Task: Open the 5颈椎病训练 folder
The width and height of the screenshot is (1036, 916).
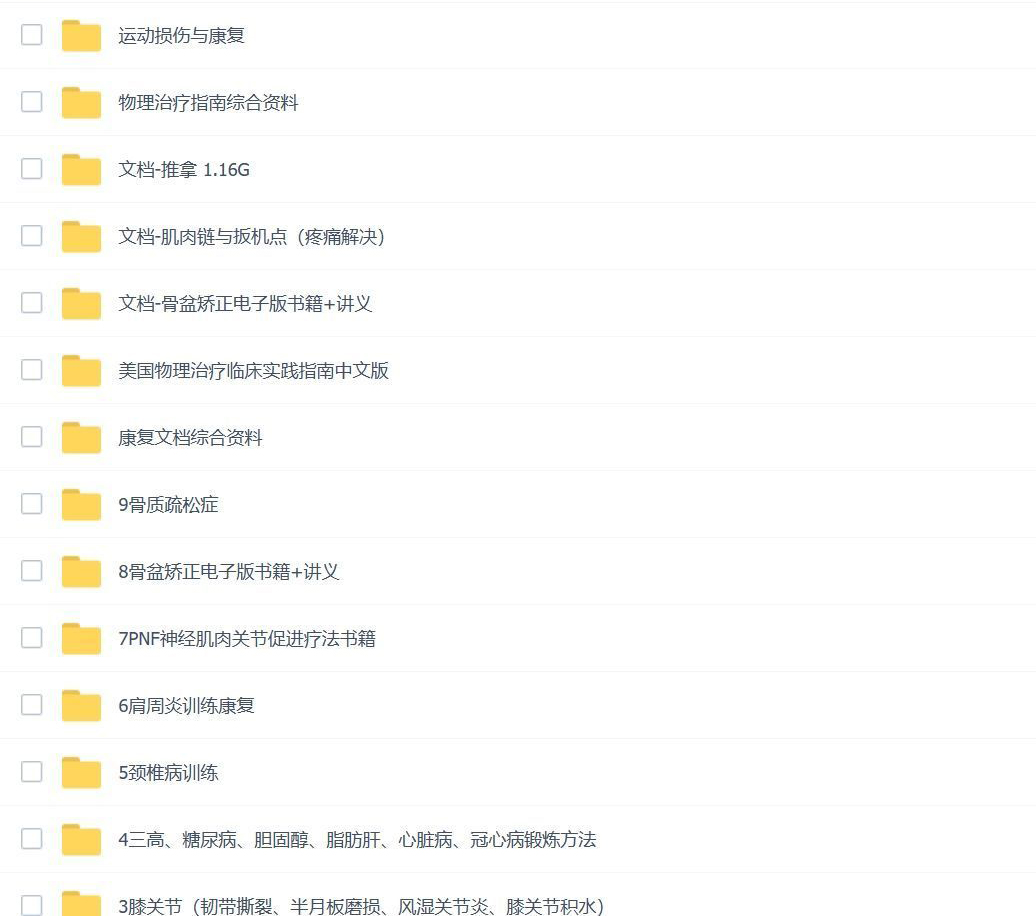Action: (x=168, y=773)
